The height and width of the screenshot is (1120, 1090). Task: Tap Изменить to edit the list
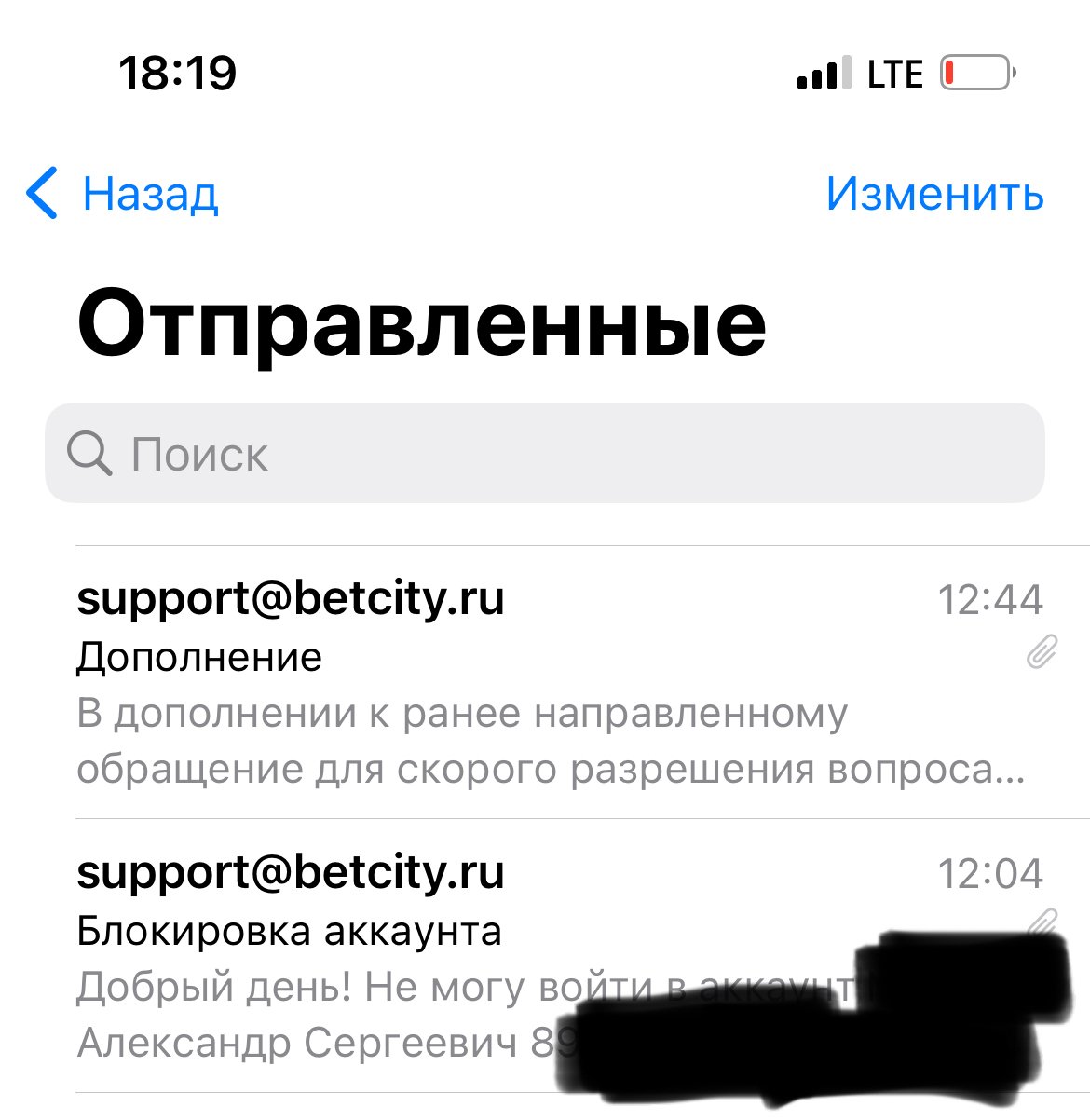[934, 194]
